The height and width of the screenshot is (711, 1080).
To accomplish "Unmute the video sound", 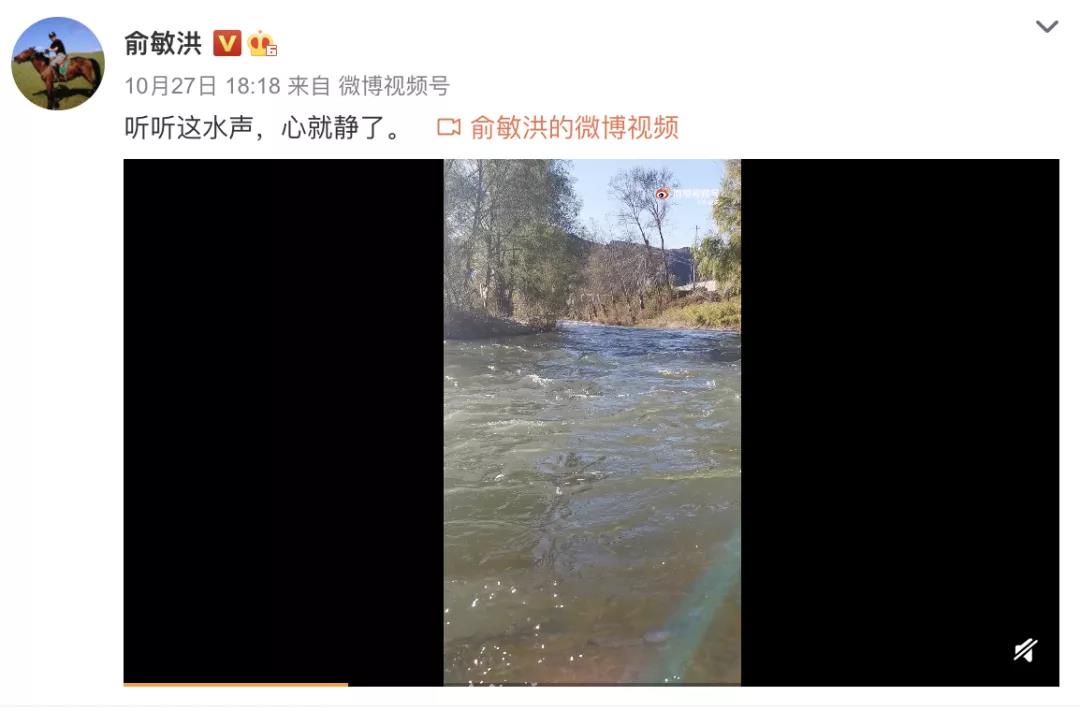I will (x=1025, y=650).
